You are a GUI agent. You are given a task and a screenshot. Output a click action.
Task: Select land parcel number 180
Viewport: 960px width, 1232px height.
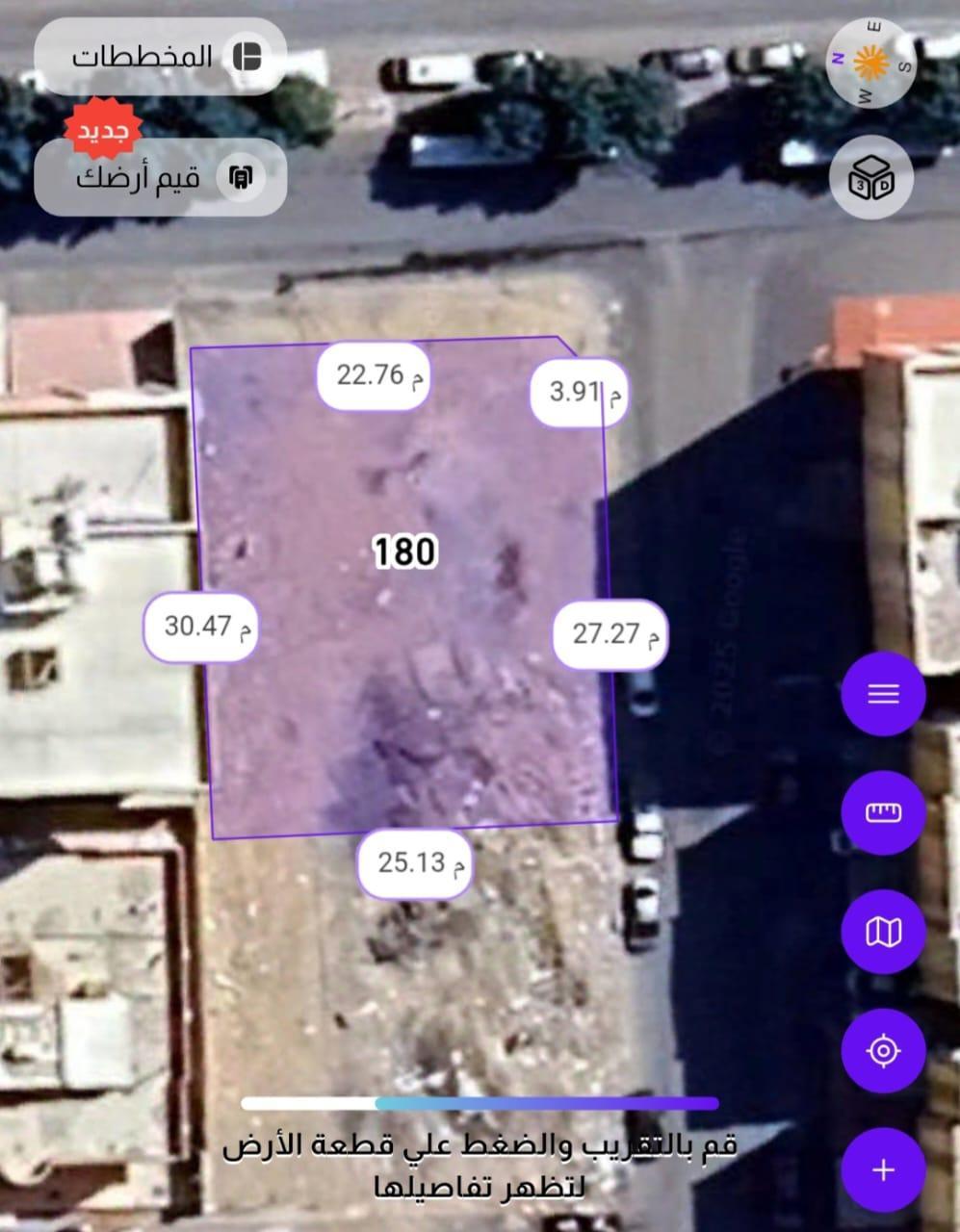click(x=404, y=552)
